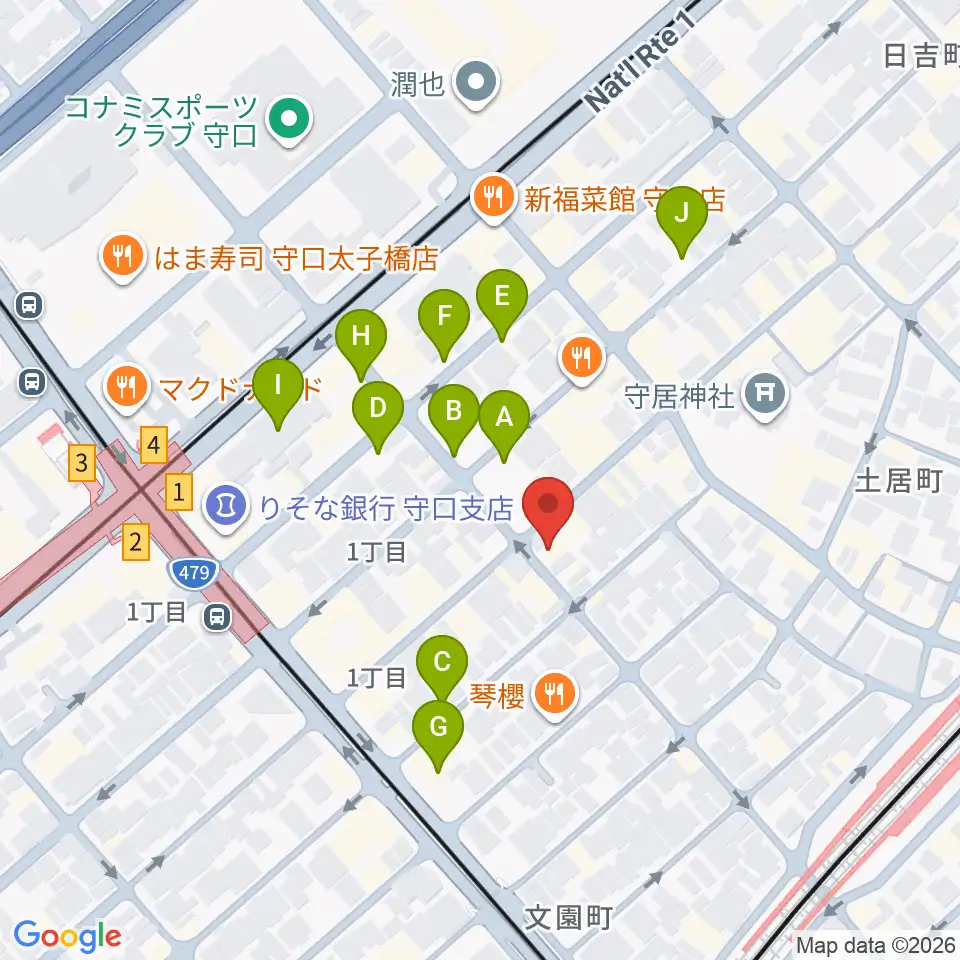Select marker E on the map

[502, 305]
